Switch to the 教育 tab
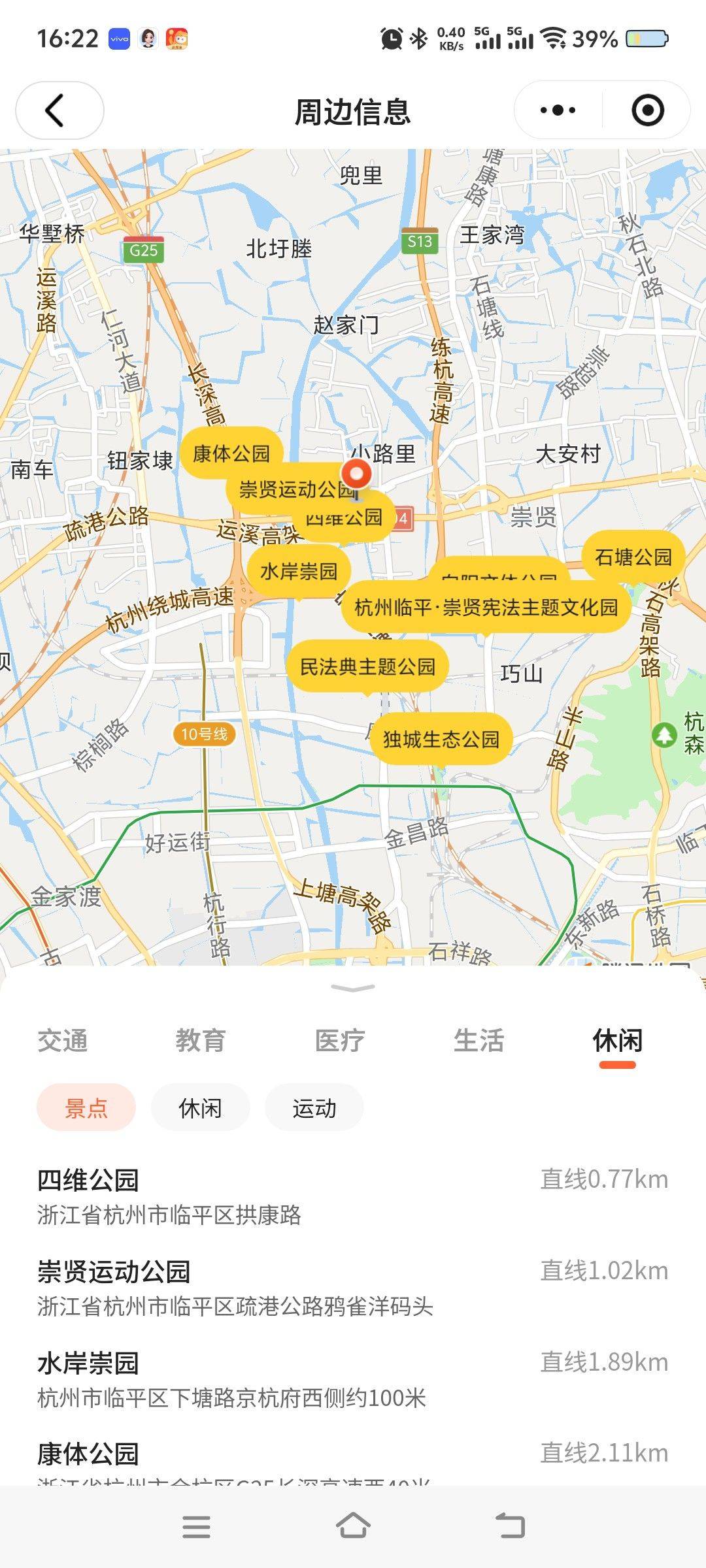This screenshot has height=1568, width=706. (x=201, y=1041)
